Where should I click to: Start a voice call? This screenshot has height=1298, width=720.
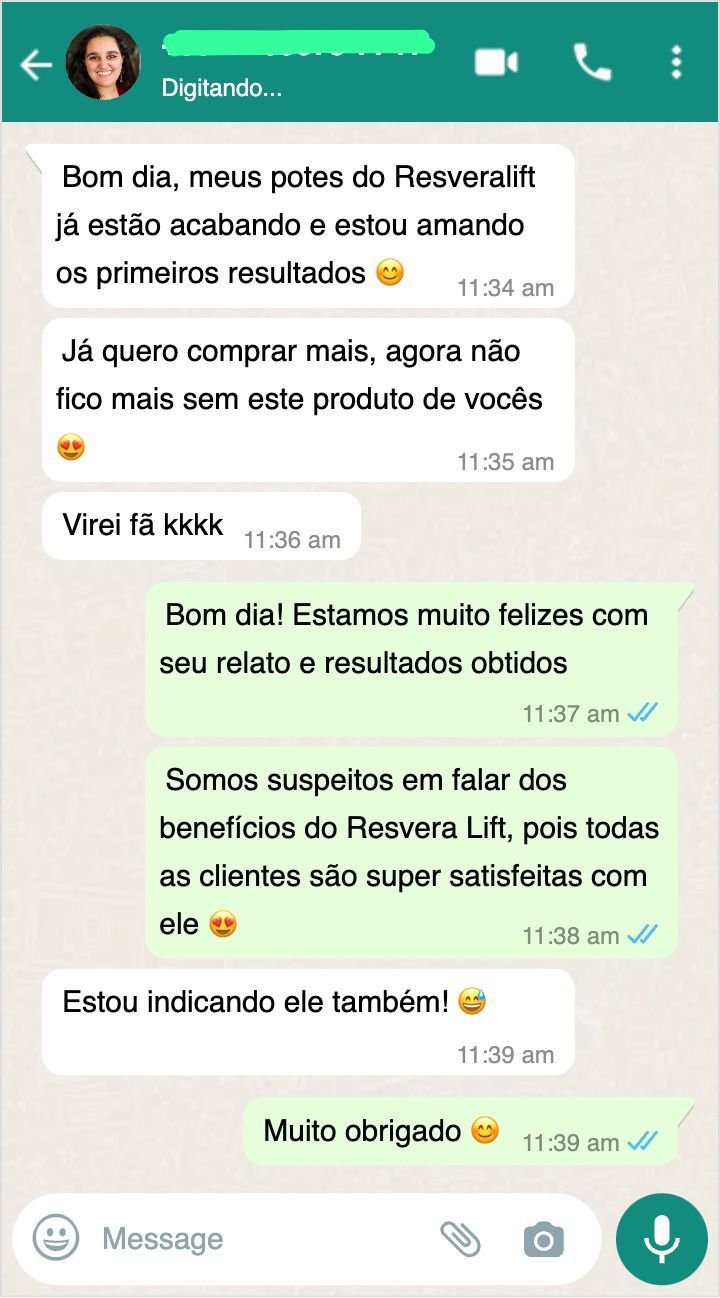click(591, 63)
